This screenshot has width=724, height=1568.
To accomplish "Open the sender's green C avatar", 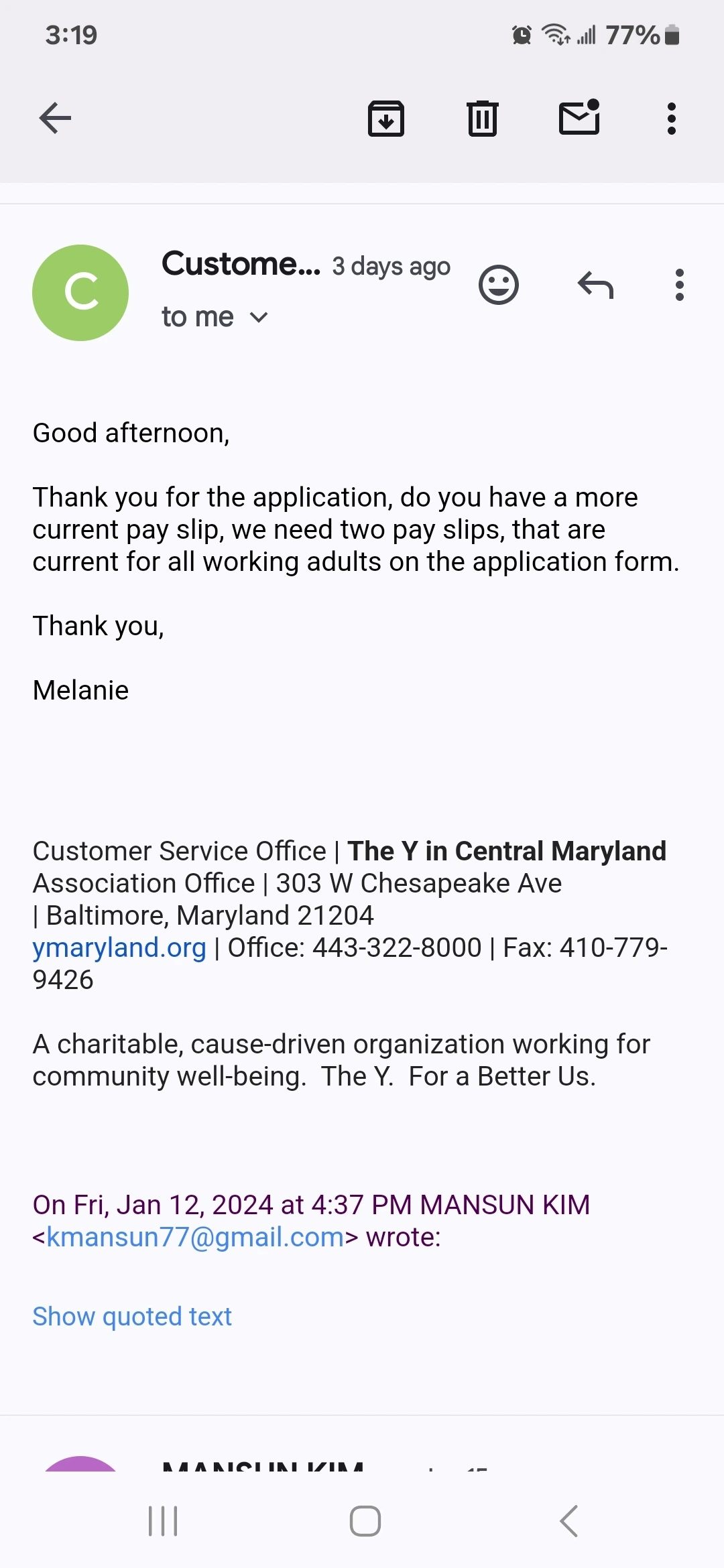I will pos(80,293).
